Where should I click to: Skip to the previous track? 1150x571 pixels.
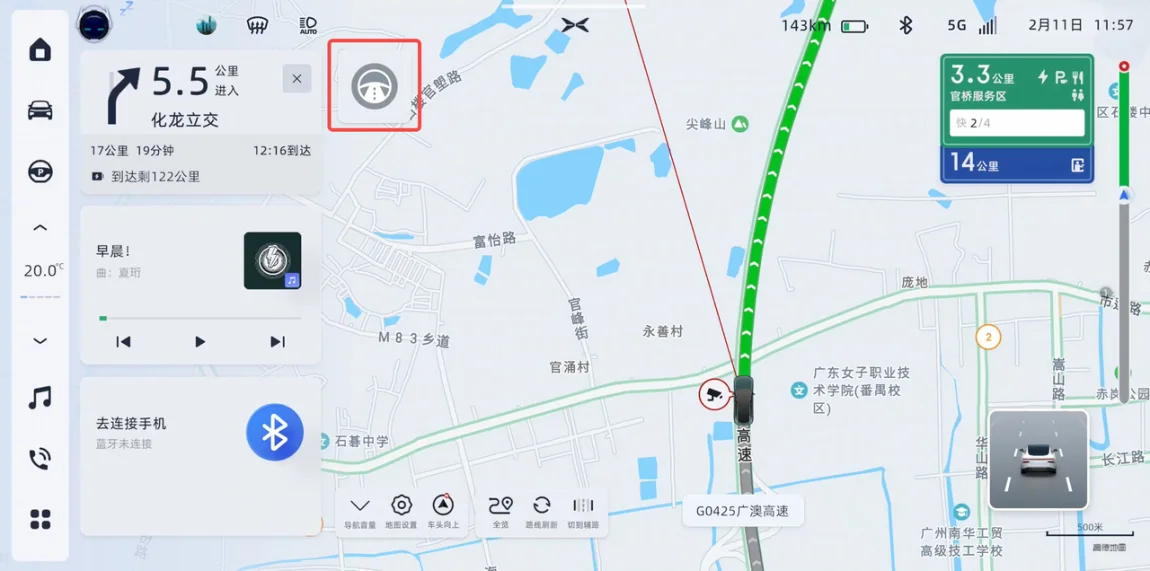click(123, 342)
